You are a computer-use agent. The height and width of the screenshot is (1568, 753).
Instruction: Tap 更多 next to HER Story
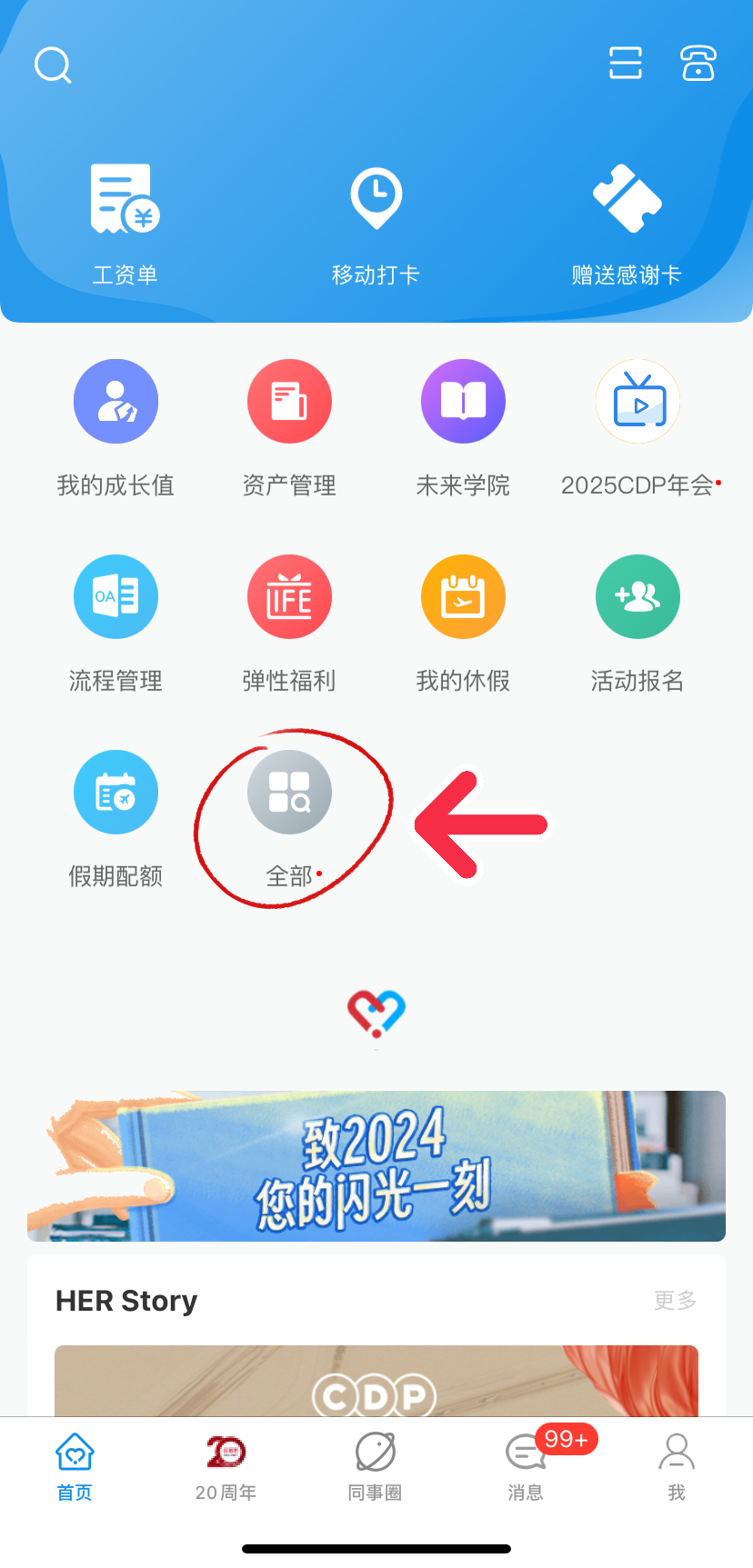(675, 1301)
